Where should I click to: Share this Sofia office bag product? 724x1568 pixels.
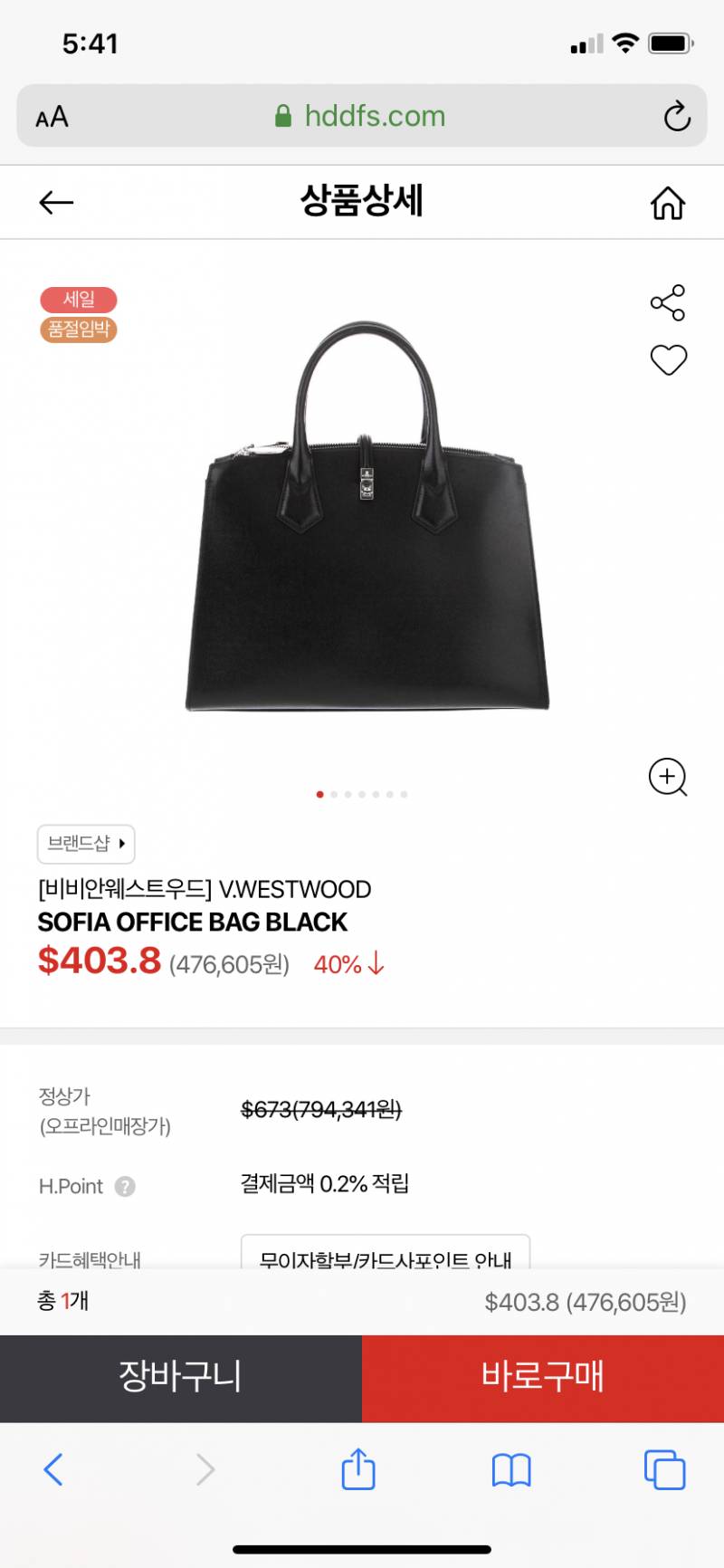[668, 302]
